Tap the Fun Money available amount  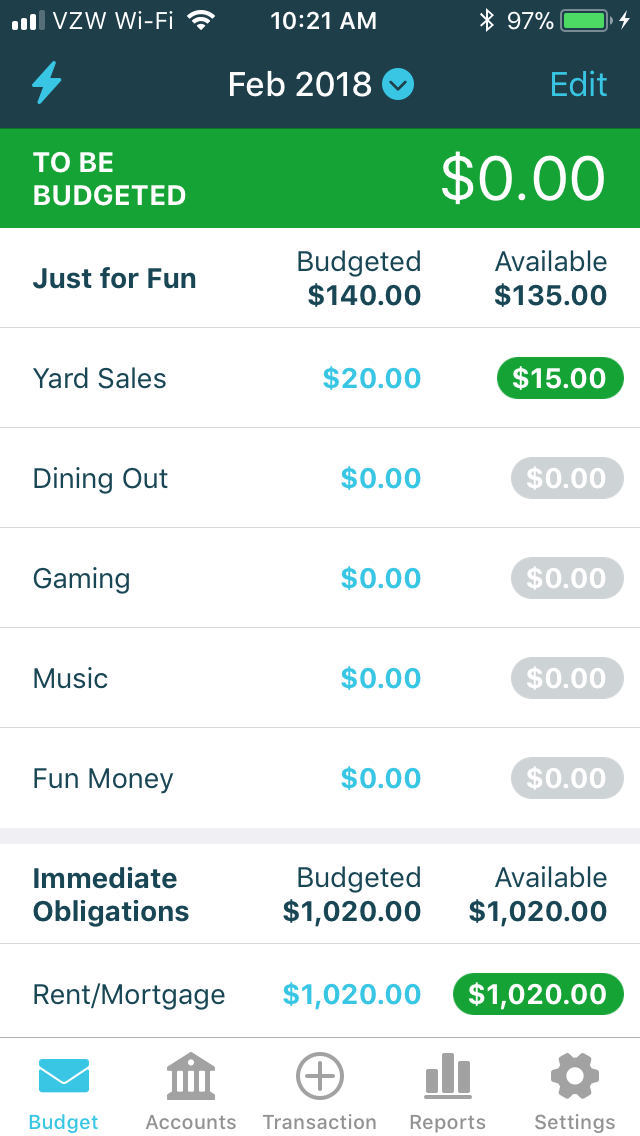567,778
